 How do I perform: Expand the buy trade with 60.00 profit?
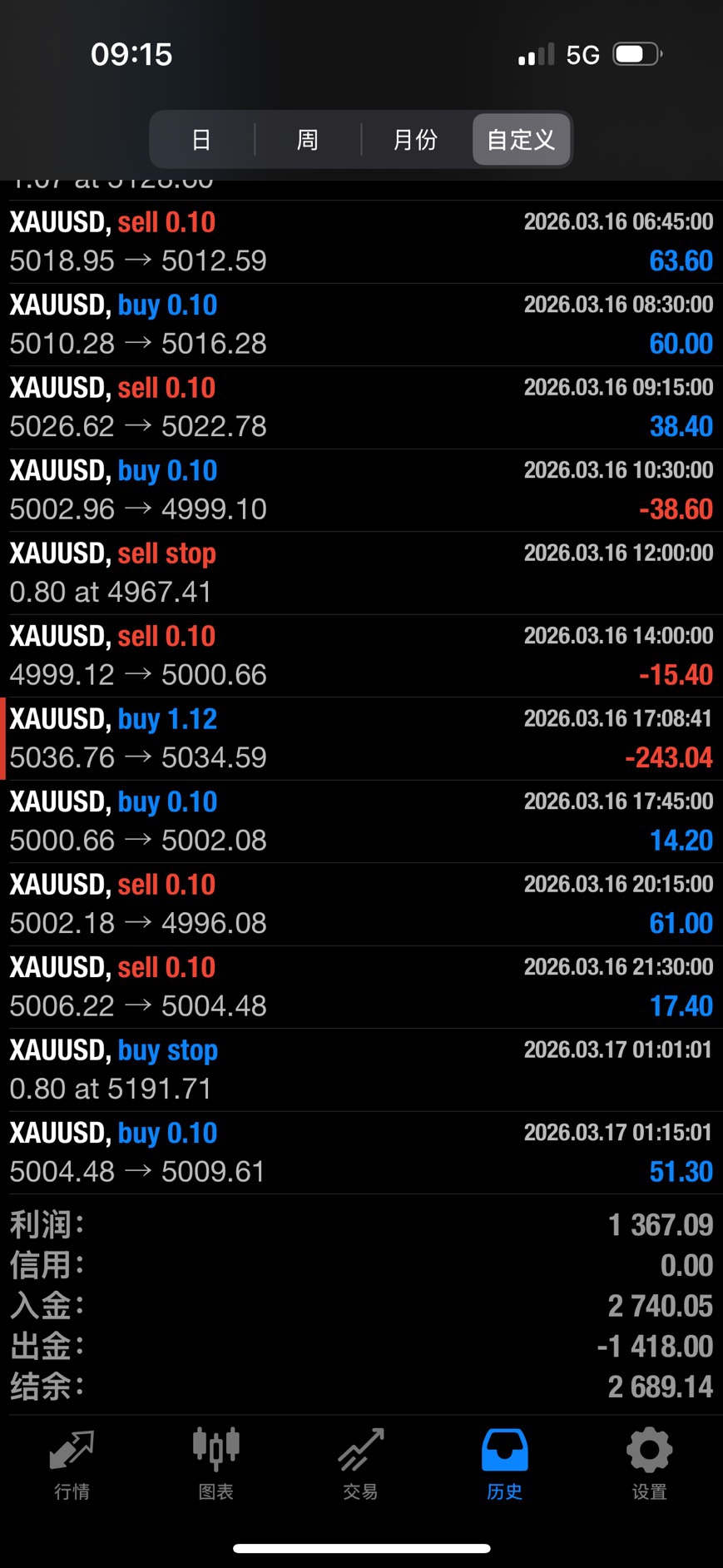tap(361, 325)
